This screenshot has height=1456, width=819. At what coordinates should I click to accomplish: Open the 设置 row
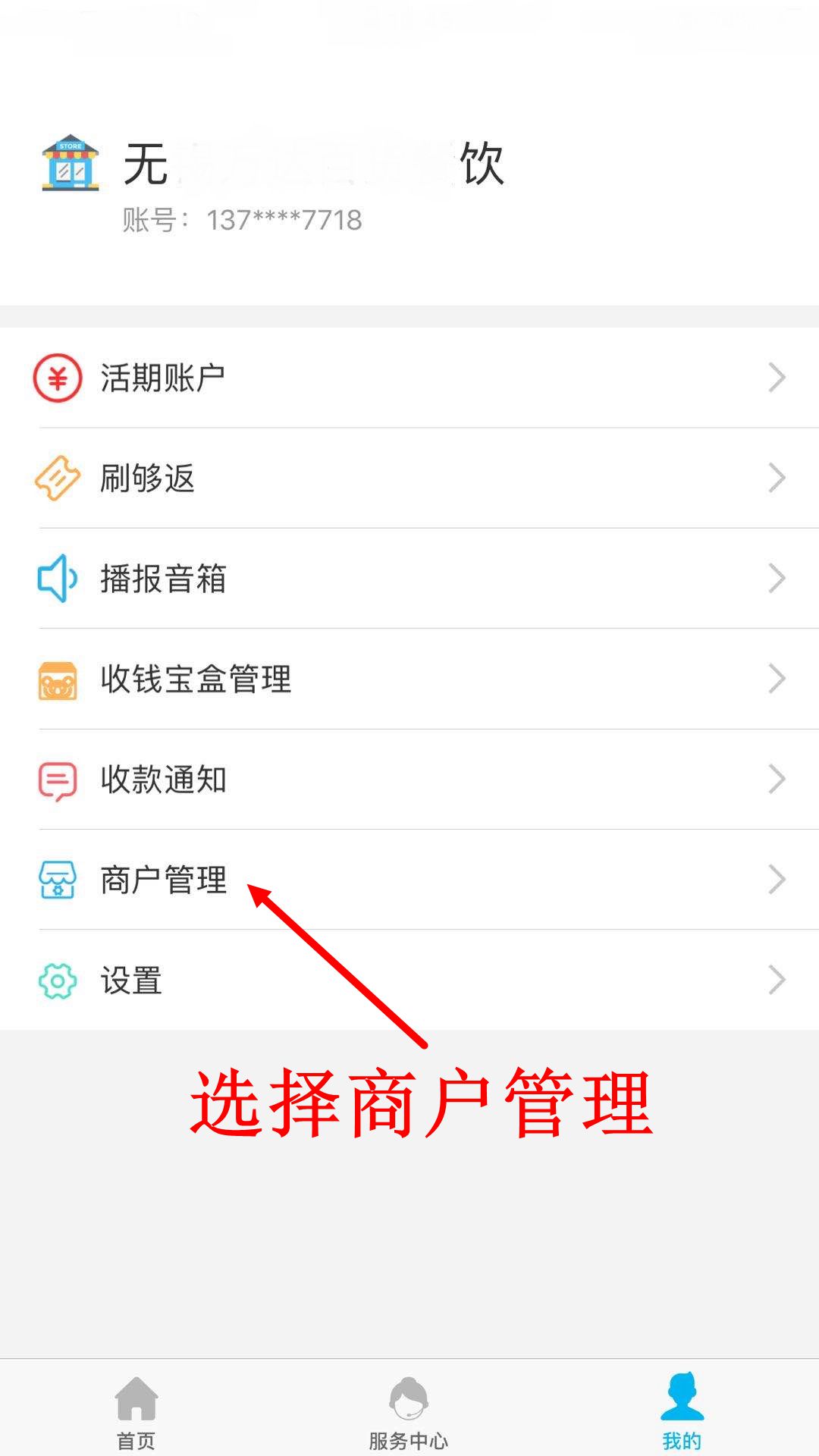[409, 980]
